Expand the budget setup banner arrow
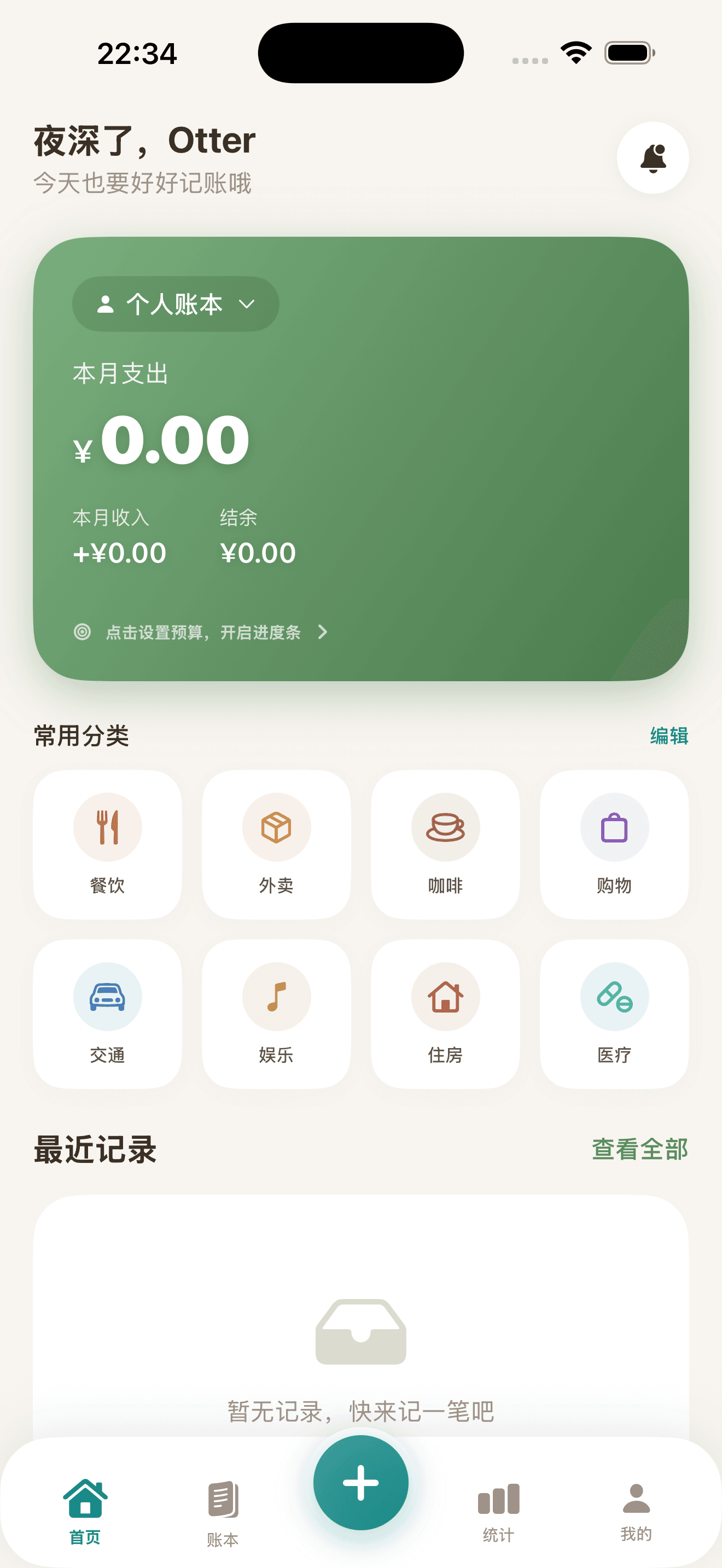Screen dimensions: 722x1568 coord(323,633)
